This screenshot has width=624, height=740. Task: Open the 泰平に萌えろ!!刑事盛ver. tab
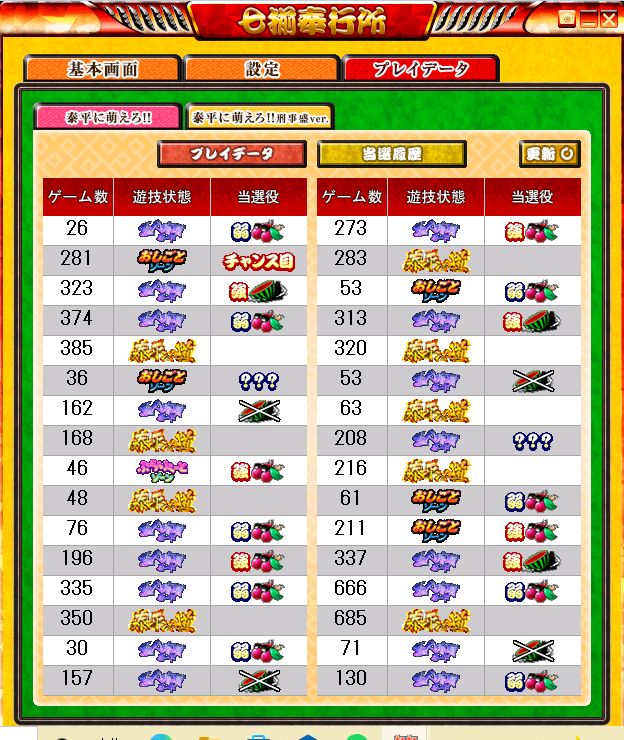click(x=261, y=117)
